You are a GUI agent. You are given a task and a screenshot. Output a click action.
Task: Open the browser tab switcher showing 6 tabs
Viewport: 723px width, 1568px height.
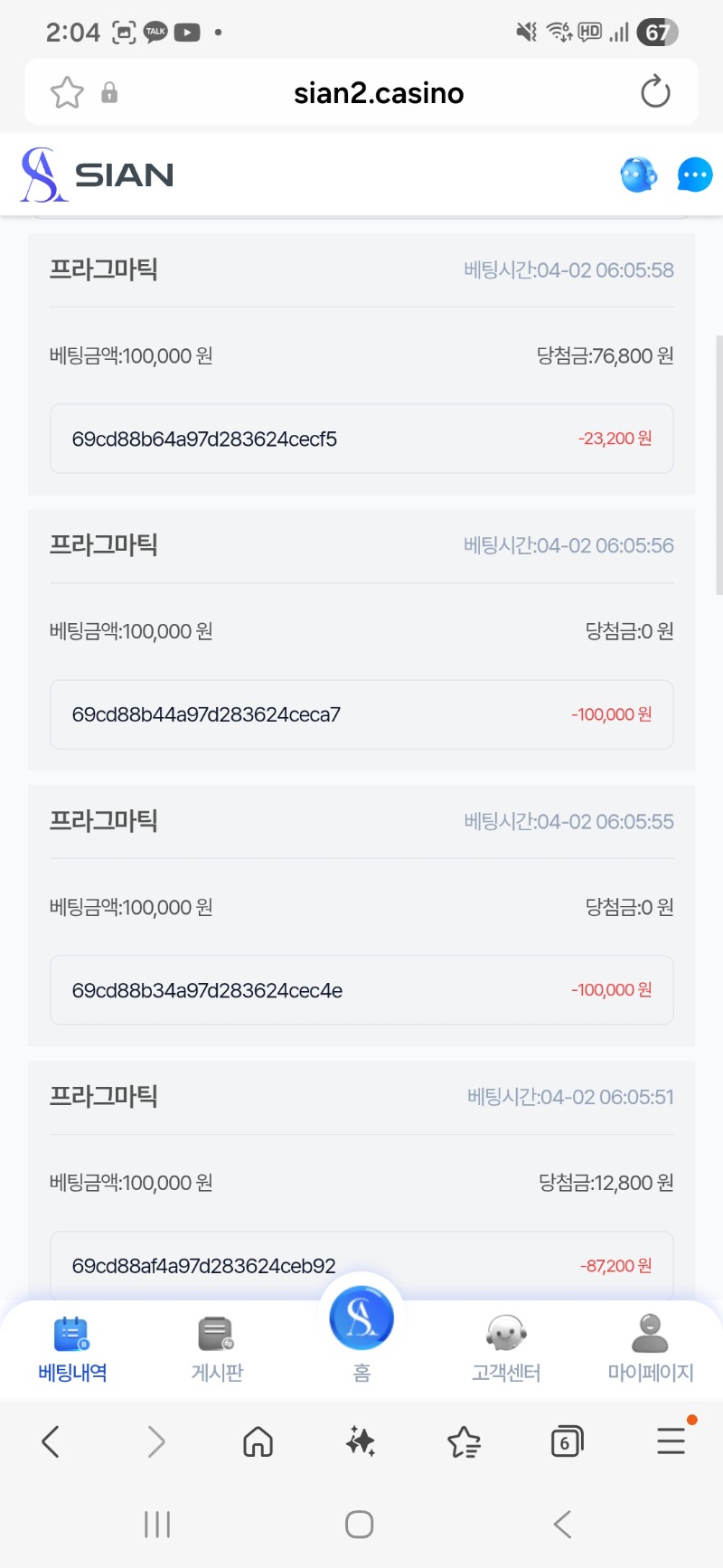567,1441
